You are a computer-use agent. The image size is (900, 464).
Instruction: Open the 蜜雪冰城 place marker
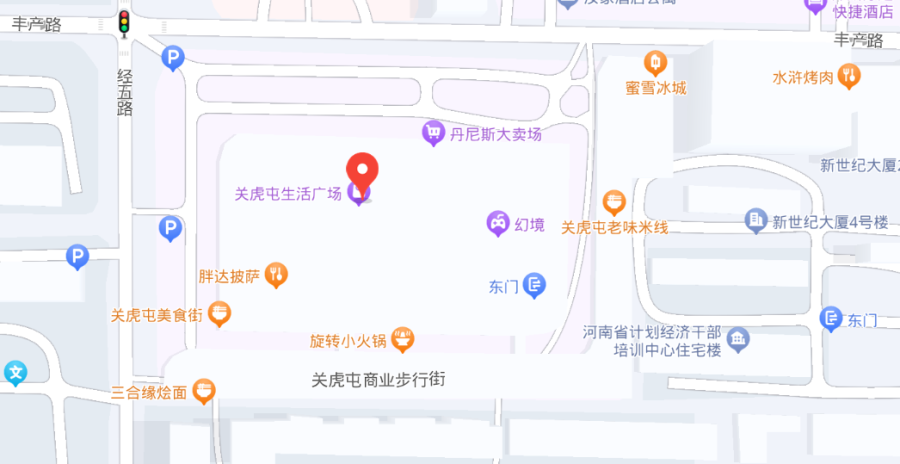[655, 63]
